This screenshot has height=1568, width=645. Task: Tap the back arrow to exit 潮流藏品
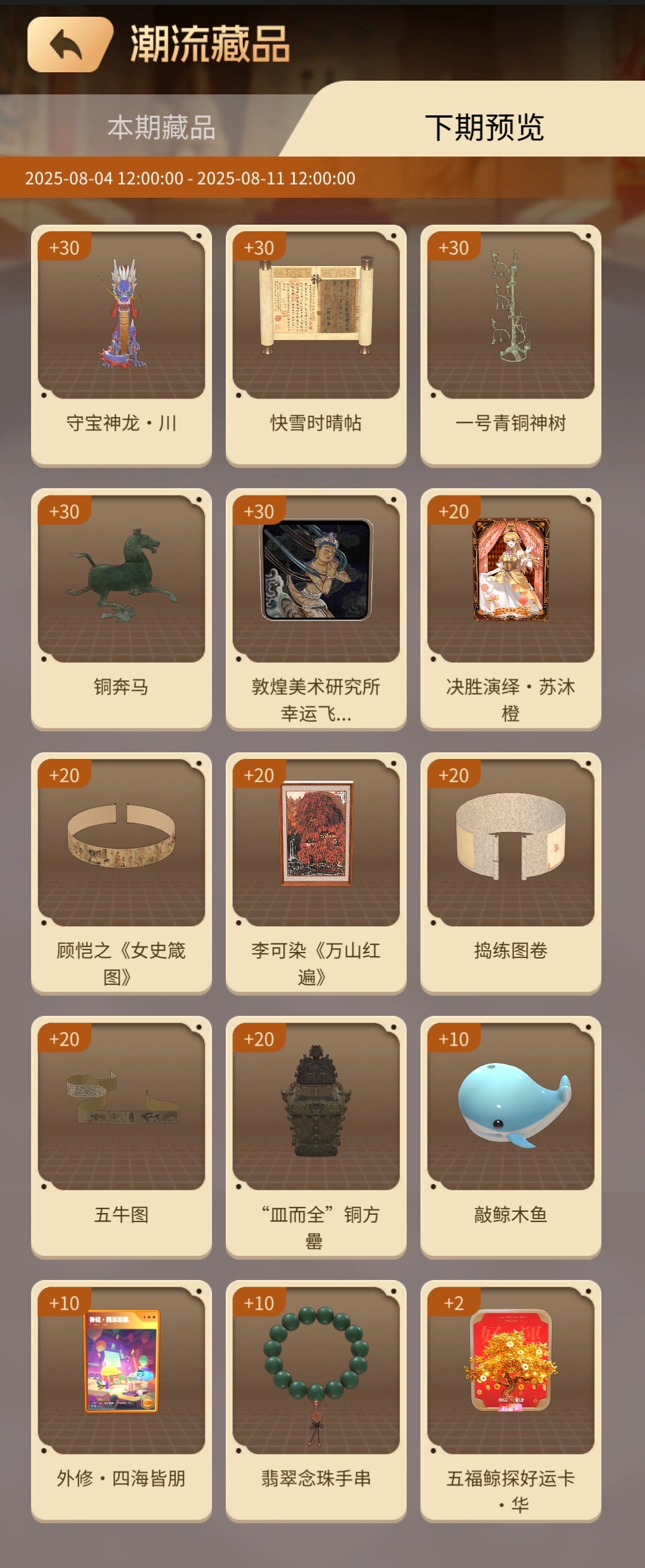(64, 45)
